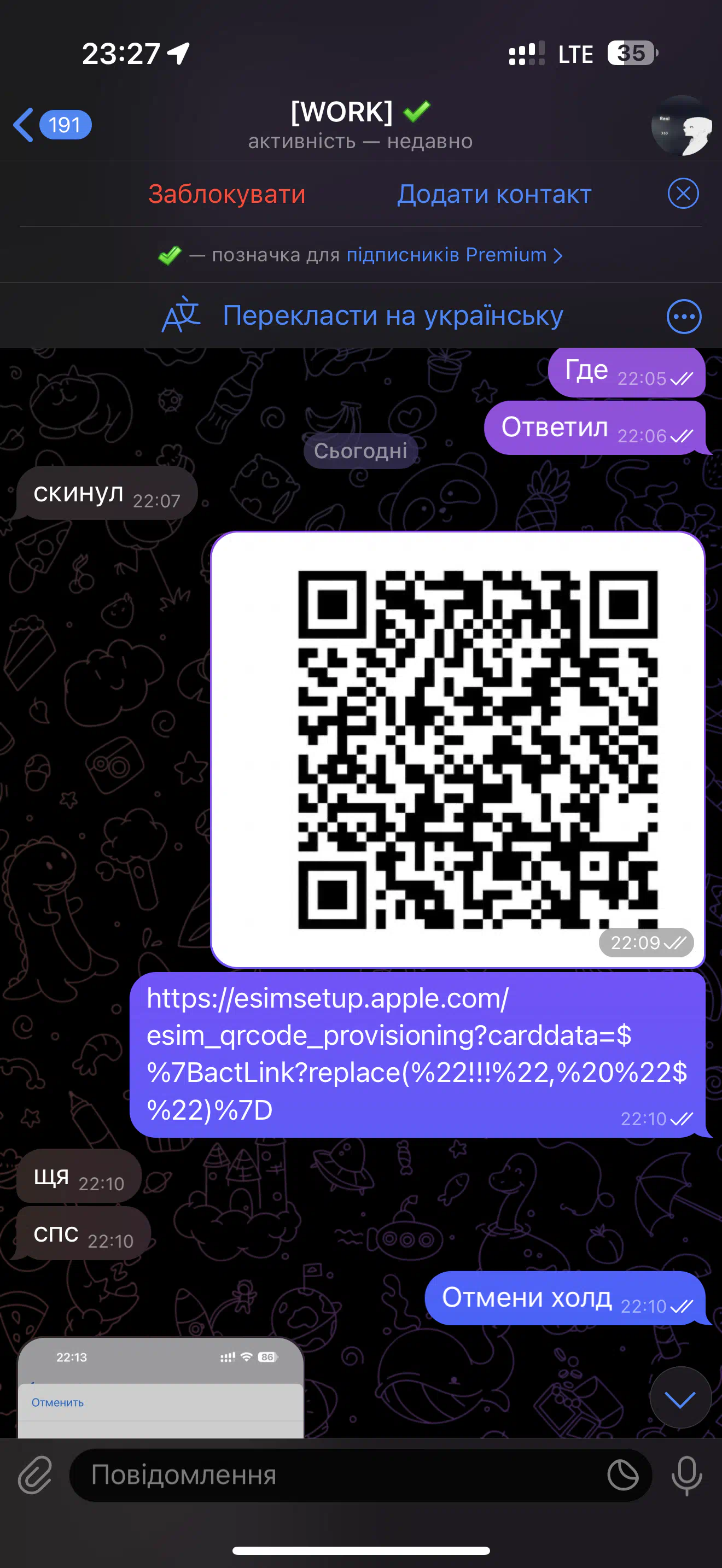
Task: Open the sticker panel icon
Action: 623,1475
